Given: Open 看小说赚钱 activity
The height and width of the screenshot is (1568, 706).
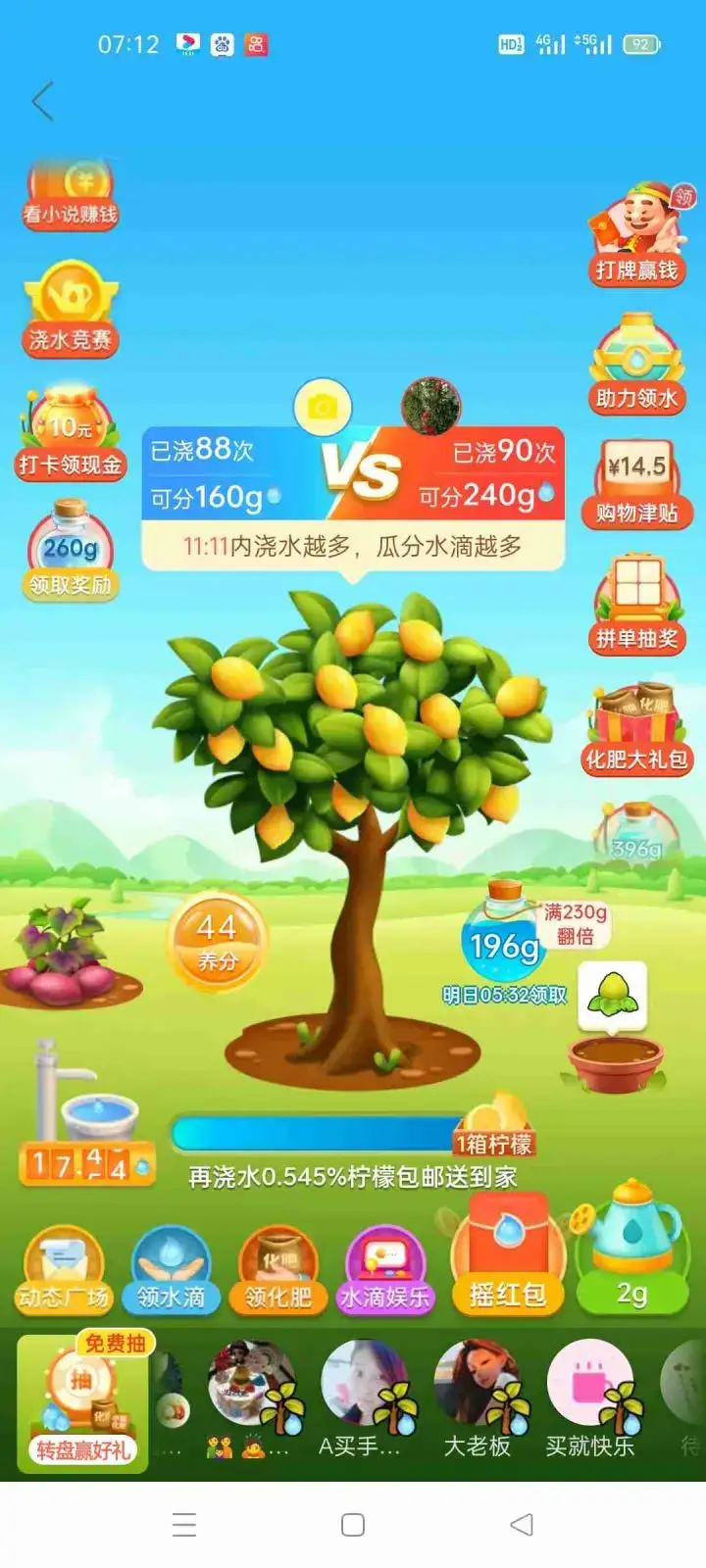Looking at the screenshot, I should (x=70, y=195).
